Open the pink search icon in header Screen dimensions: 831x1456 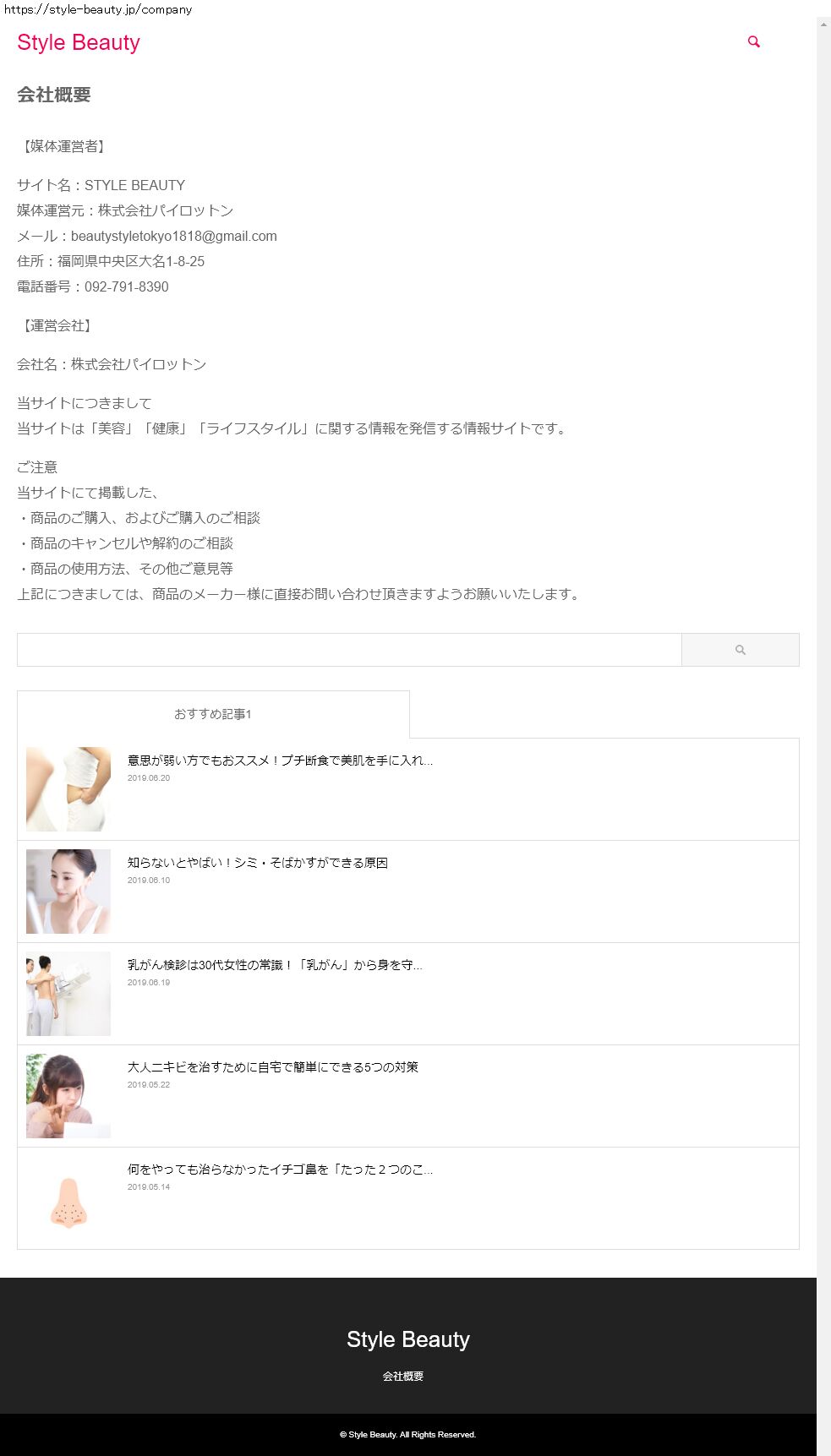tap(753, 41)
